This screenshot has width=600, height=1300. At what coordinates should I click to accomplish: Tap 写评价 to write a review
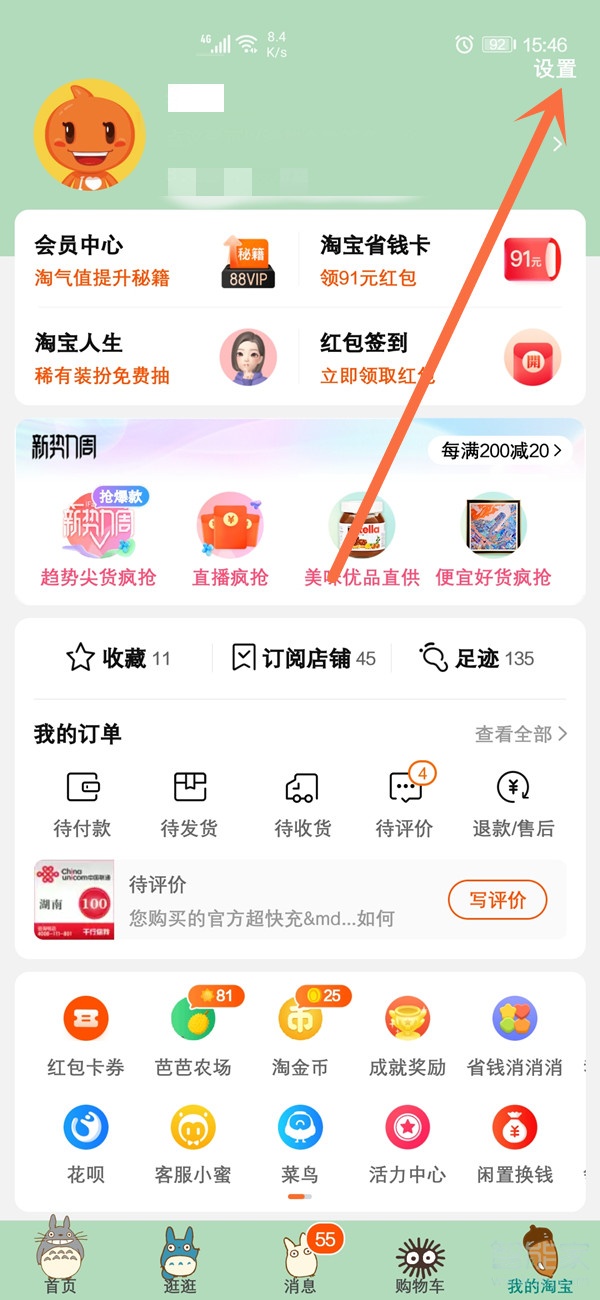click(497, 899)
